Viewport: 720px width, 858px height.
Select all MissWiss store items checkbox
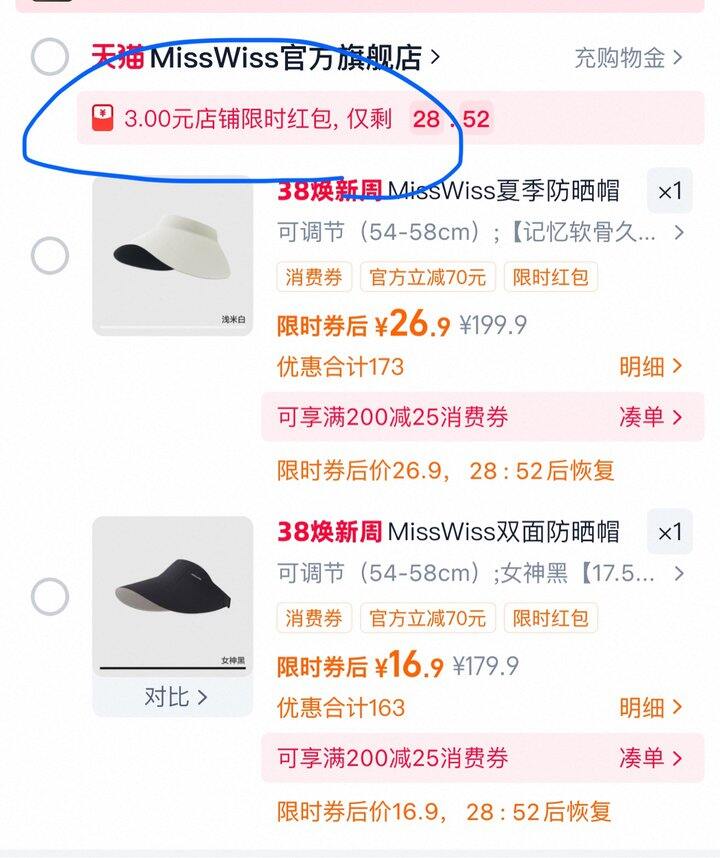click(x=49, y=57)
